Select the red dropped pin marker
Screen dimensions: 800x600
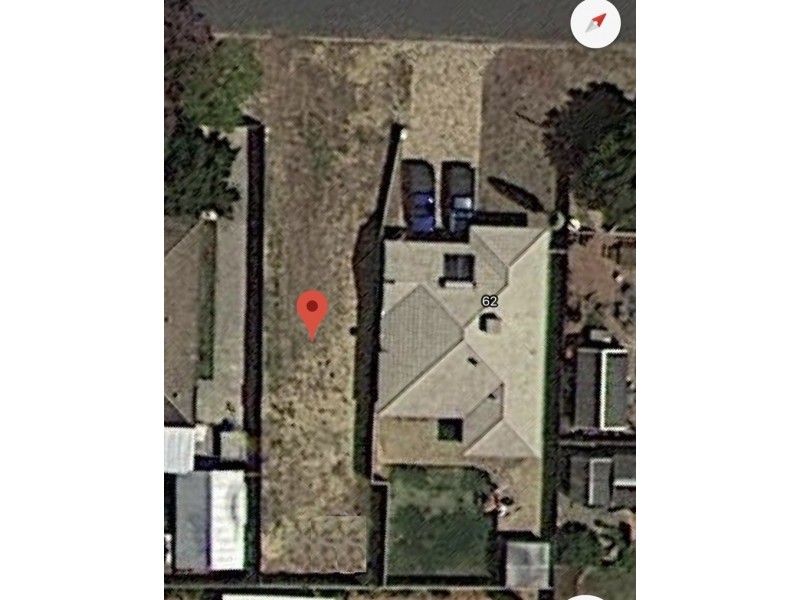[x=313, y=310]
